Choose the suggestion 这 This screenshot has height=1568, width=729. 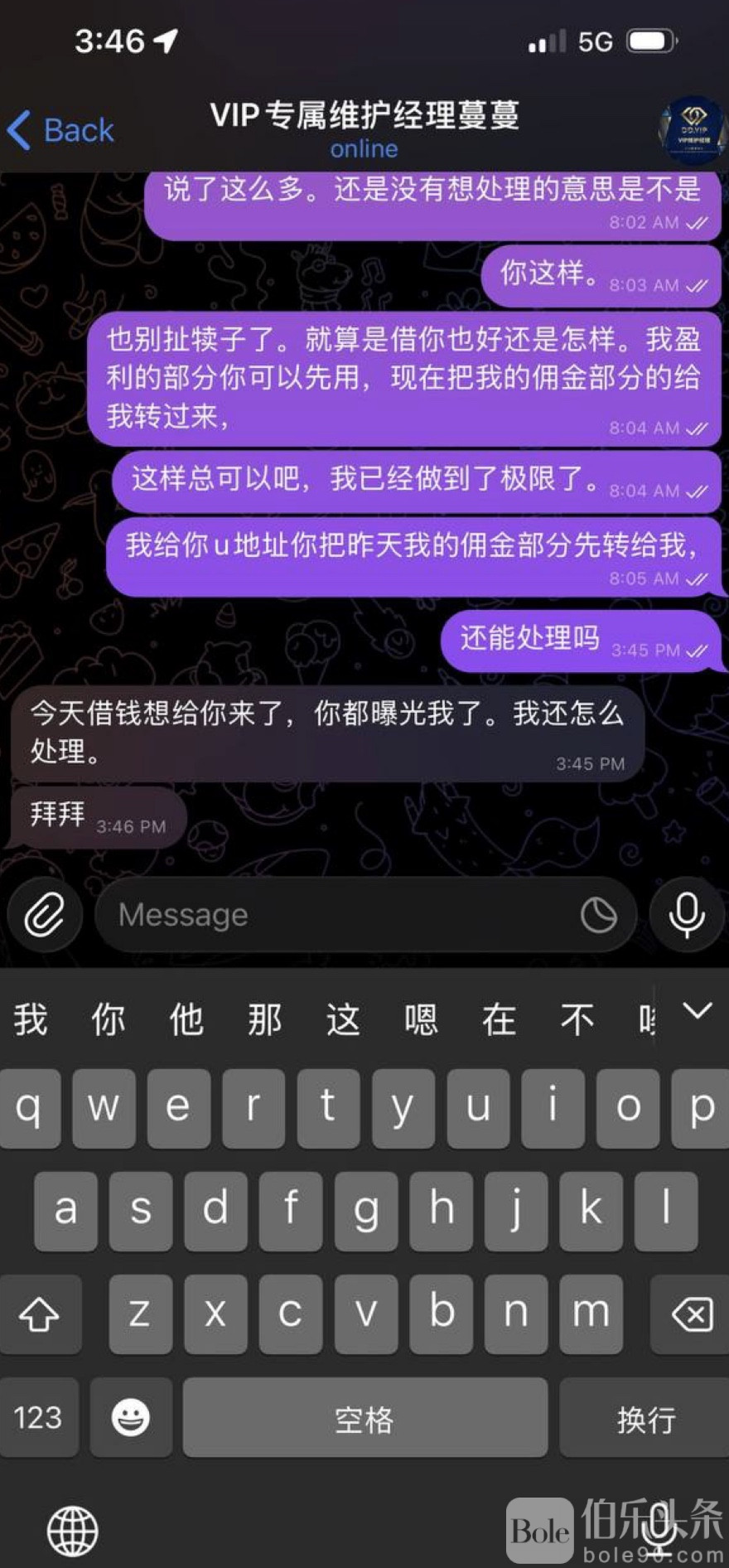click(342, 1019)
